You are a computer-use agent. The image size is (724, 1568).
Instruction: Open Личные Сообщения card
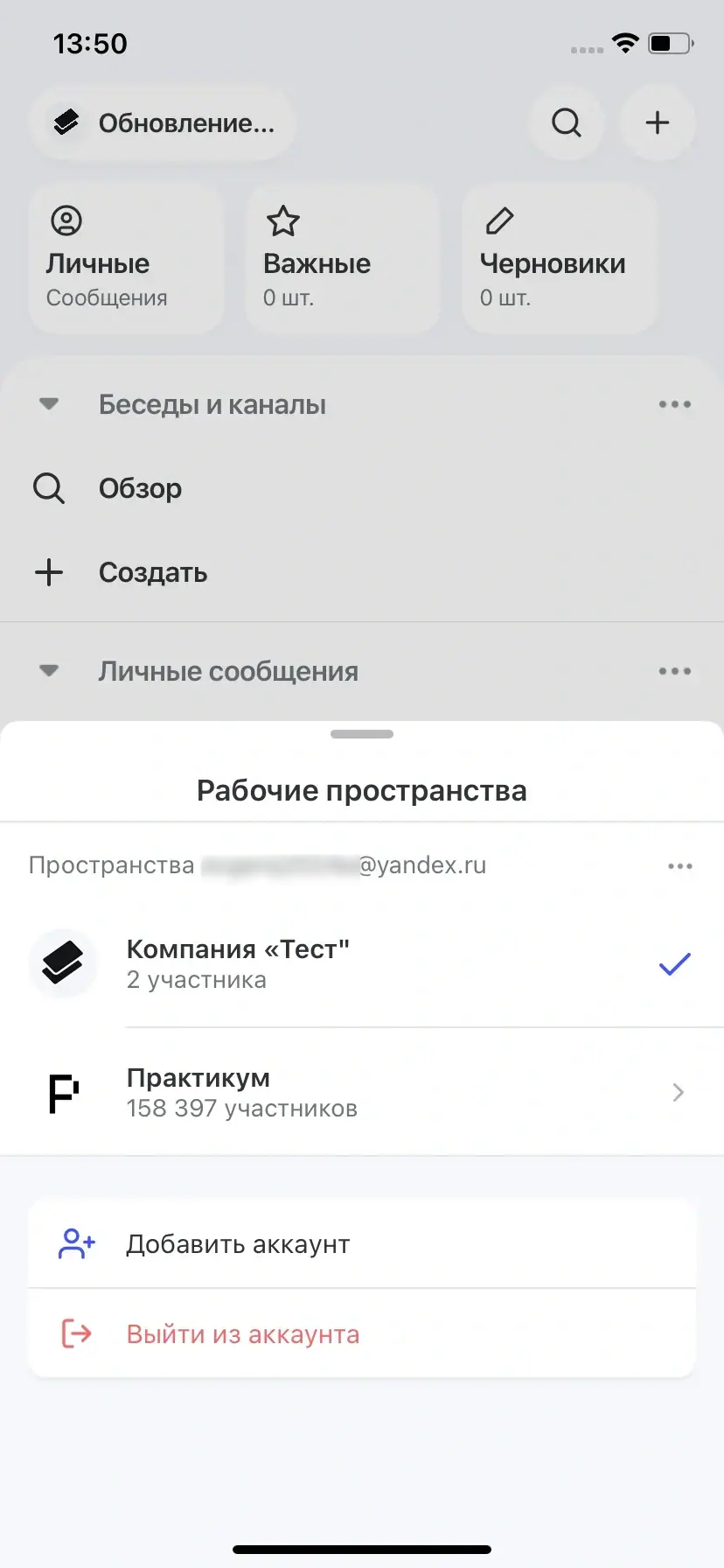pos(126,259)
